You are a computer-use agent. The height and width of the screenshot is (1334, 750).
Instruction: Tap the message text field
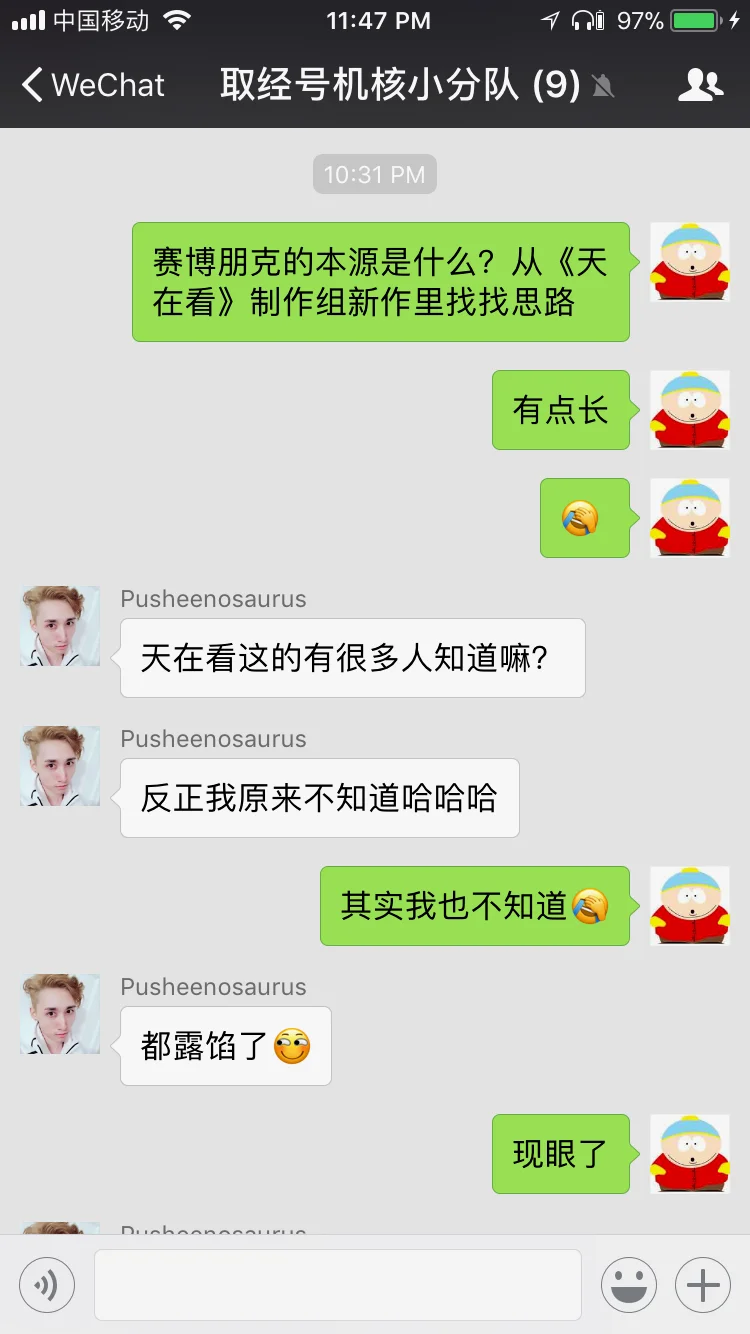[x=337, y=1284]
